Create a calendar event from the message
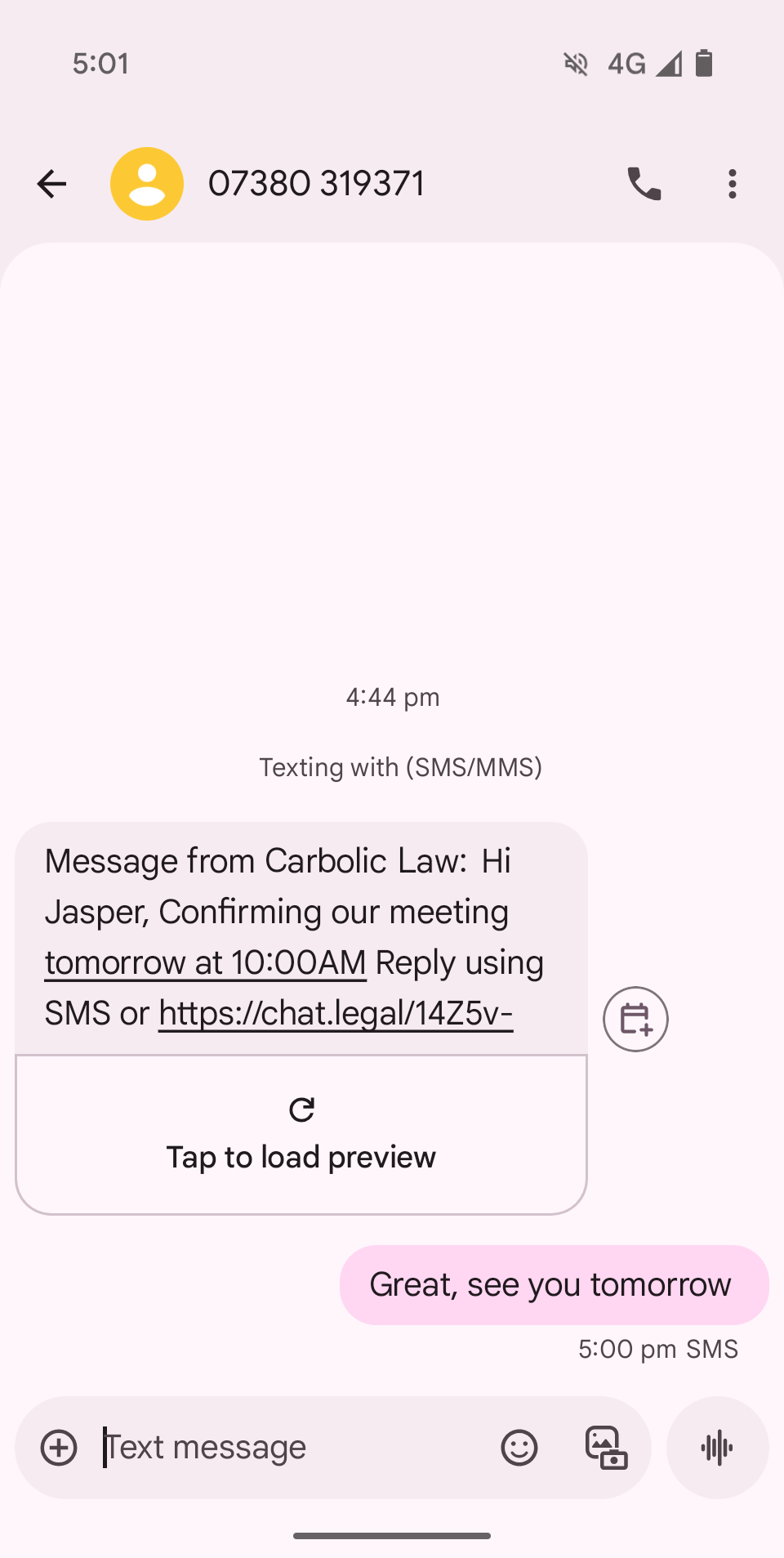Screen dimensions: 784x1558 (x=635, y=1019)
